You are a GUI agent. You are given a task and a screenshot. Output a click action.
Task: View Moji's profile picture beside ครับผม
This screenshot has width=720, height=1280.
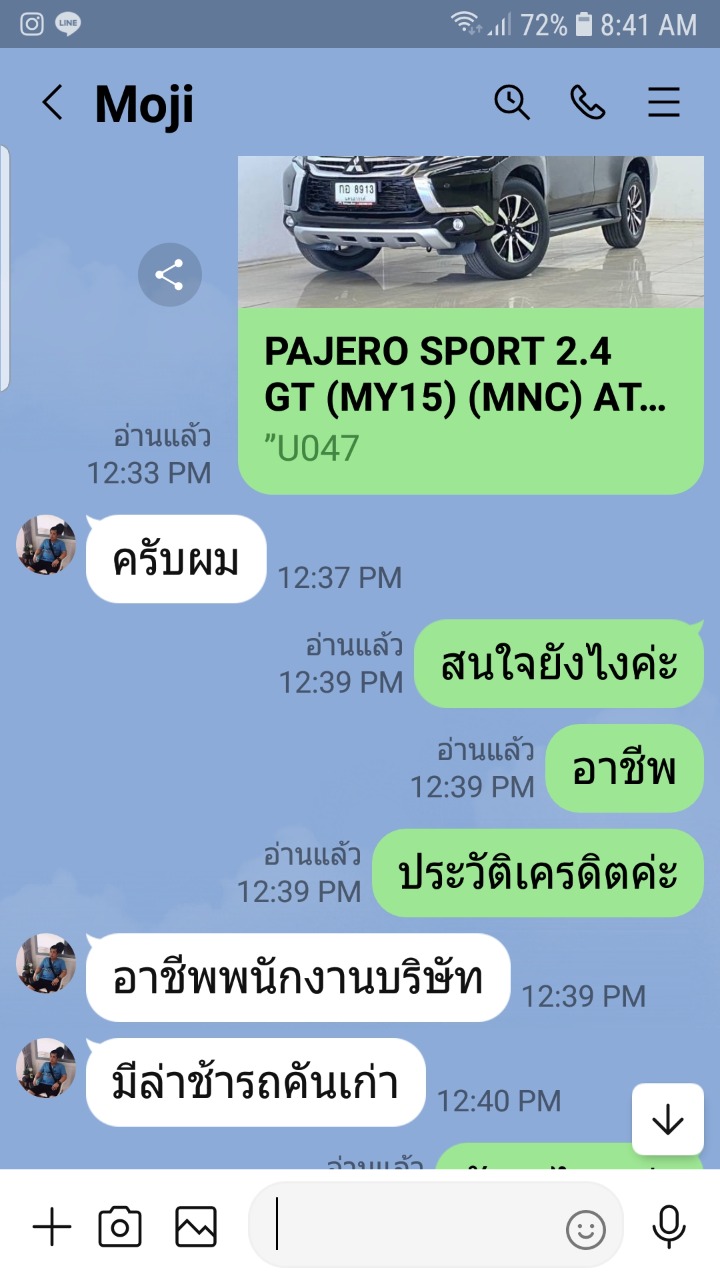click(x=46, y=545)
